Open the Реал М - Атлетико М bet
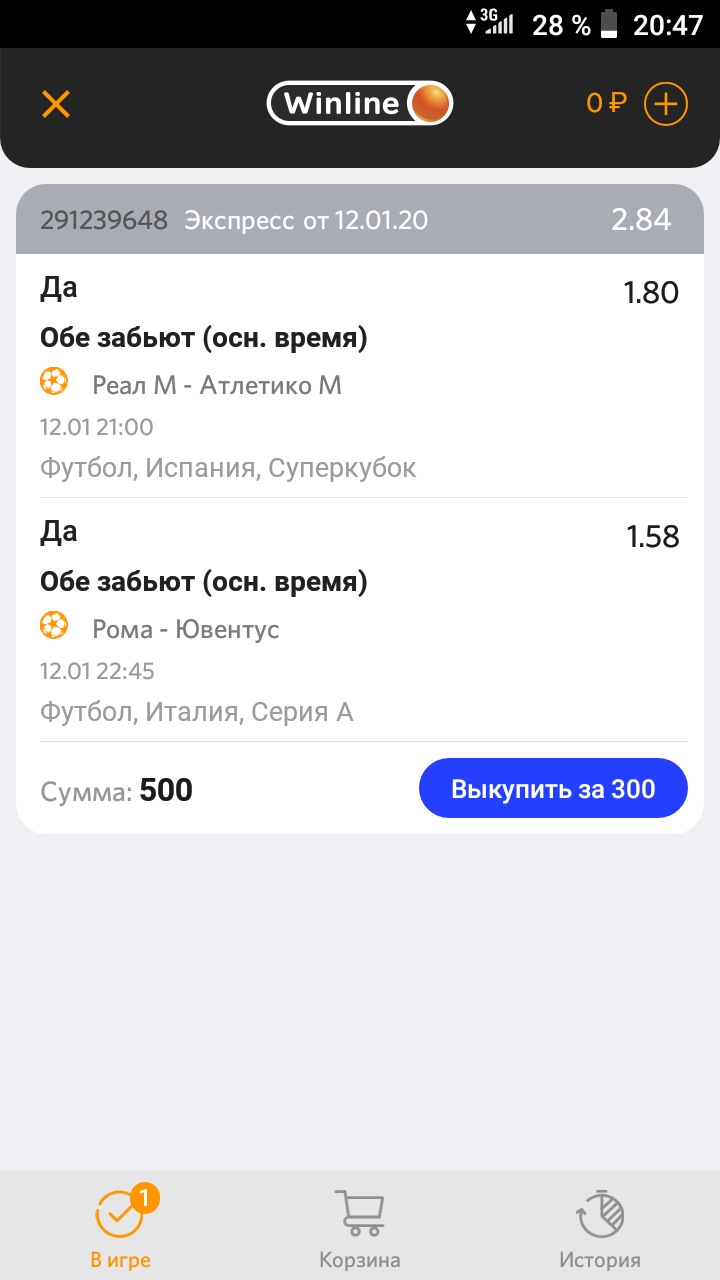Image resolution: width=720 pixels, height=1280 pixels. coord(217,385)
